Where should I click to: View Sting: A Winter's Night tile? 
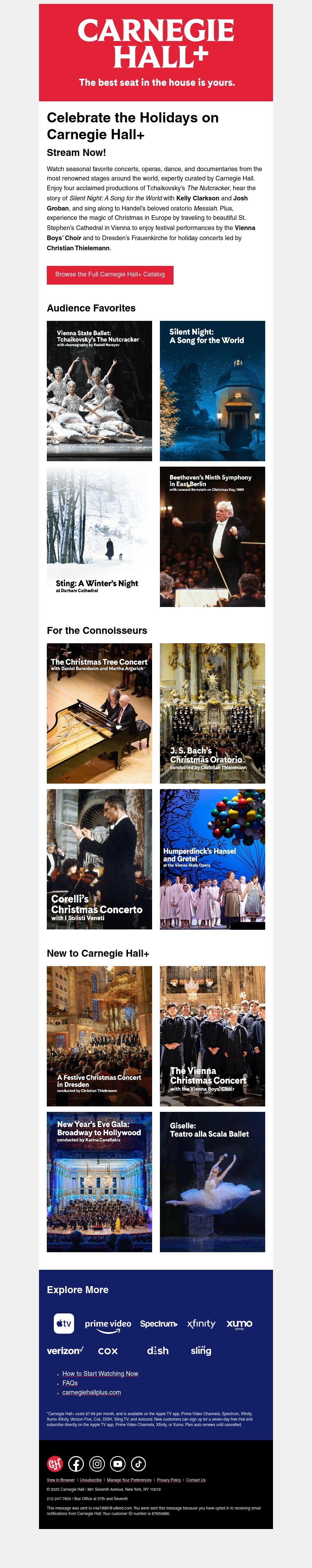click(99, 537)
